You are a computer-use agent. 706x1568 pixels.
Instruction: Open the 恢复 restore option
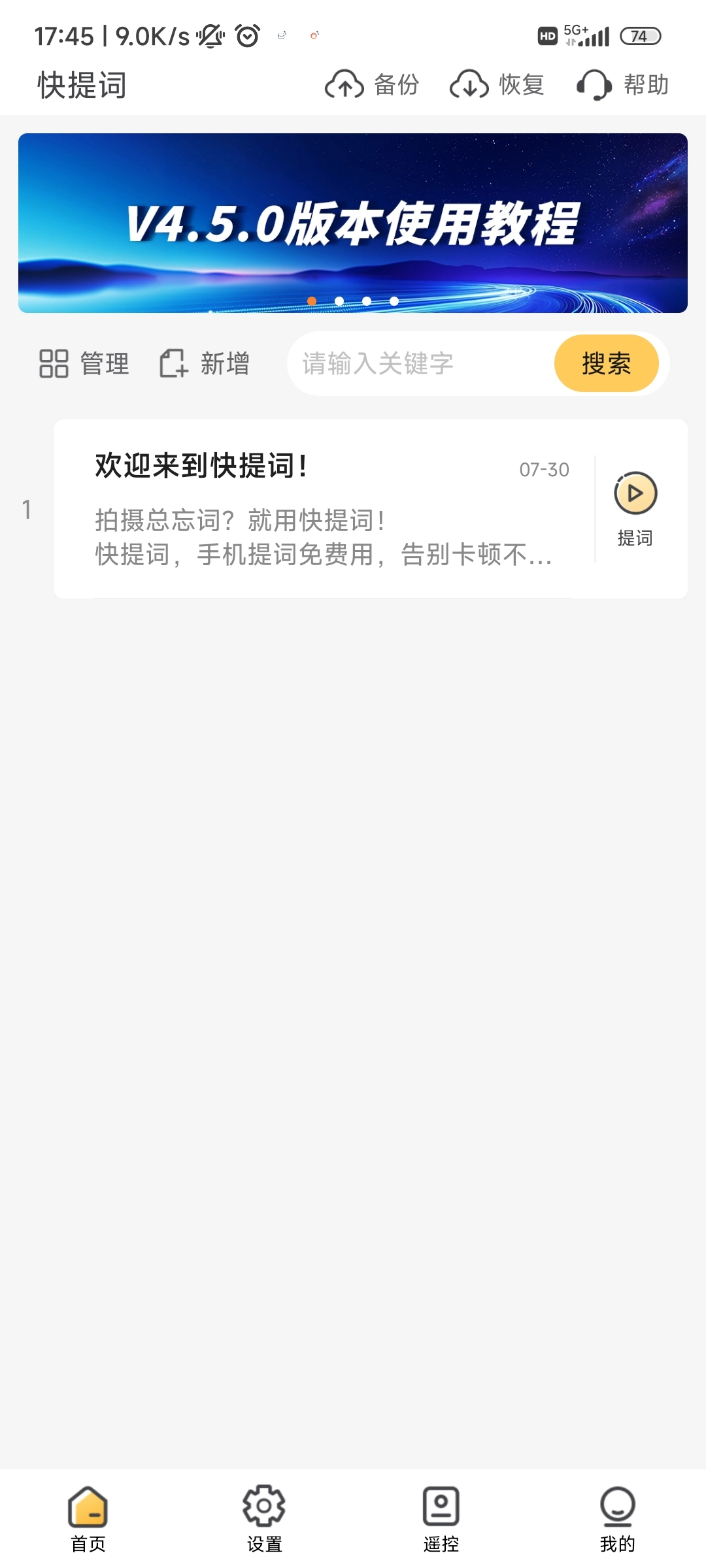497,85
